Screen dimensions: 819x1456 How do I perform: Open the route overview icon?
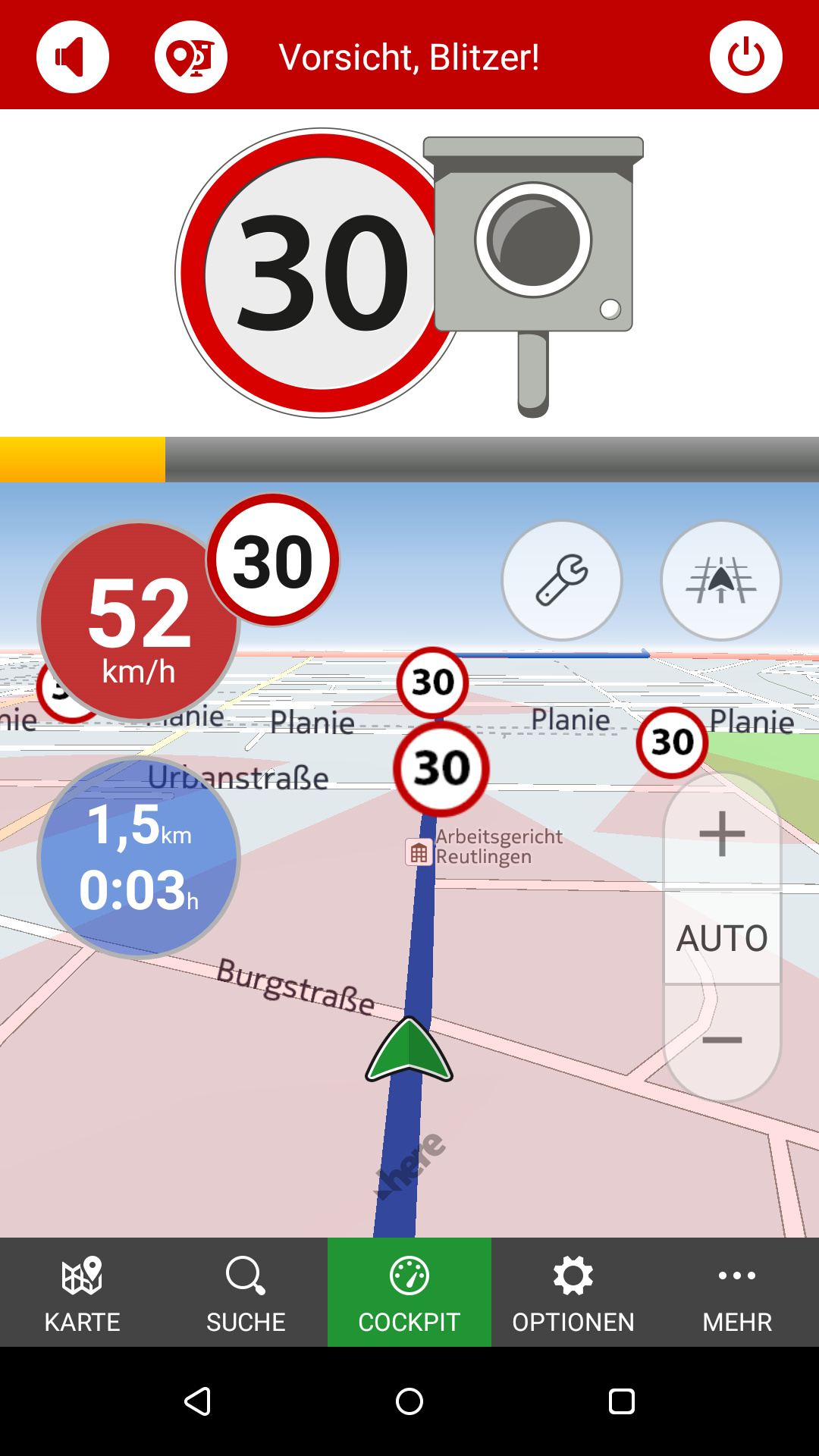point(191,57)
